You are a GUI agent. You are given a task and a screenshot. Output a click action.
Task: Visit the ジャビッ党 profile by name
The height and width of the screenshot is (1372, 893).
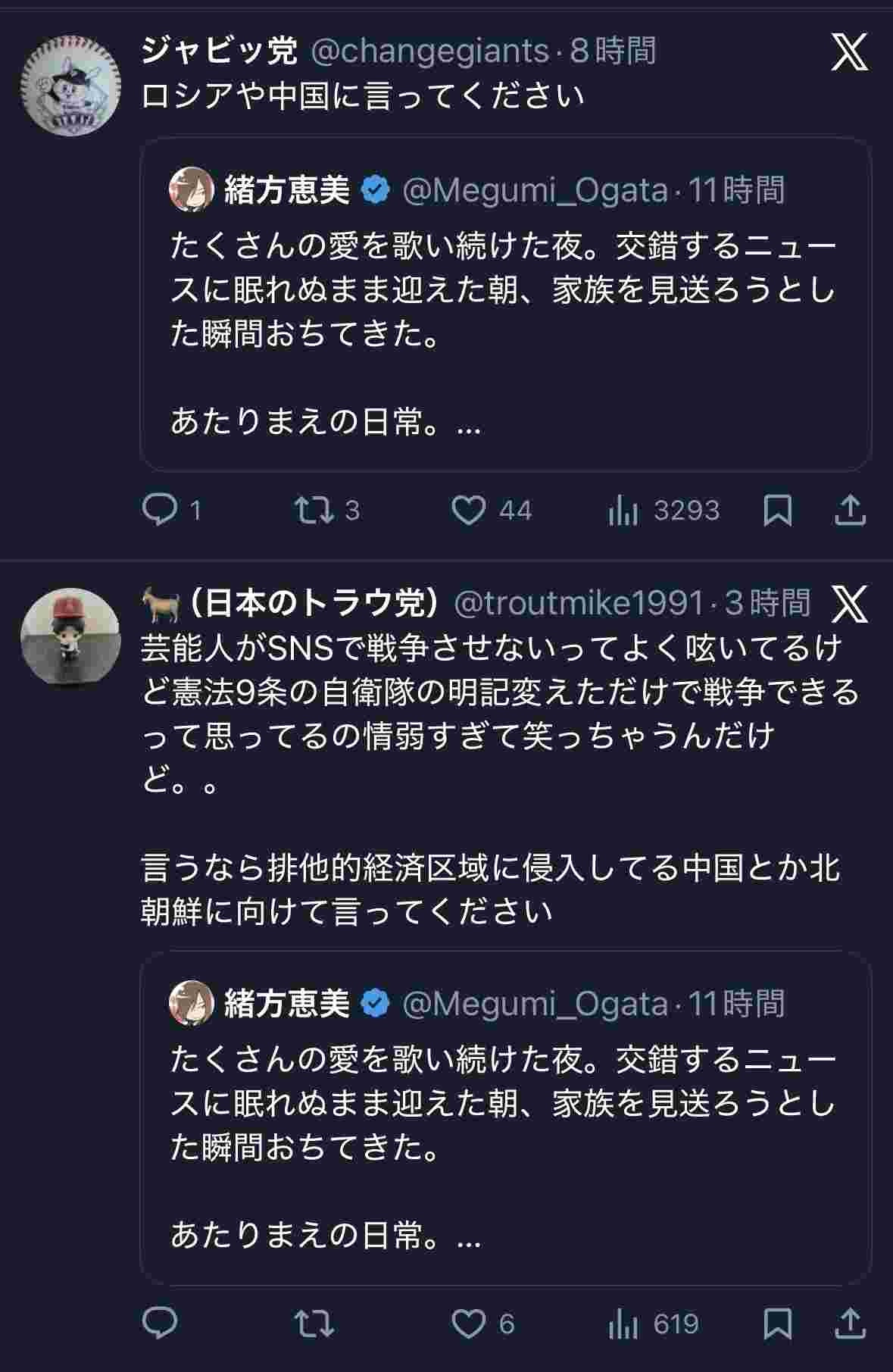click(219, 51)
